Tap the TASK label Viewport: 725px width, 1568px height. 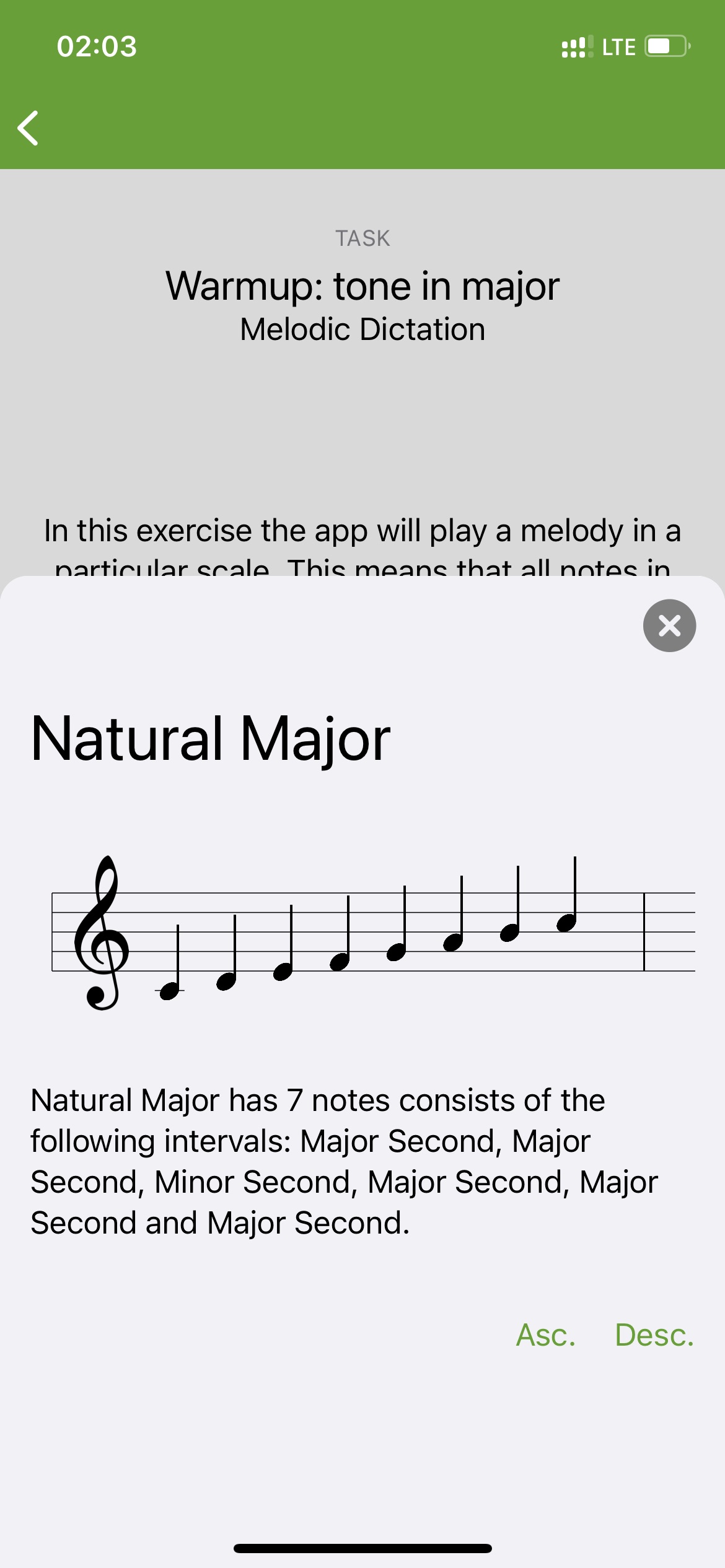(x=362, y=238)
